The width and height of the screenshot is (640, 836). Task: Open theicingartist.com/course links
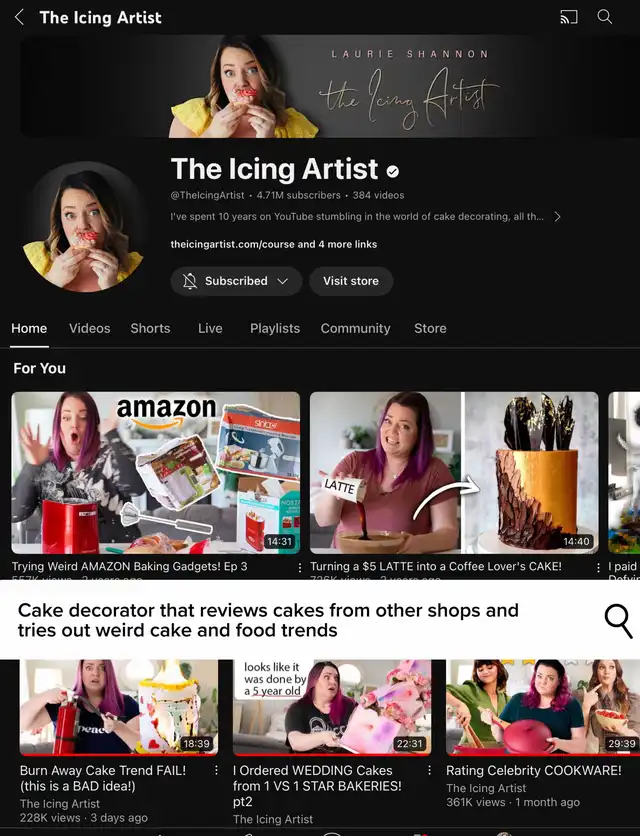[x=274, y=244]
